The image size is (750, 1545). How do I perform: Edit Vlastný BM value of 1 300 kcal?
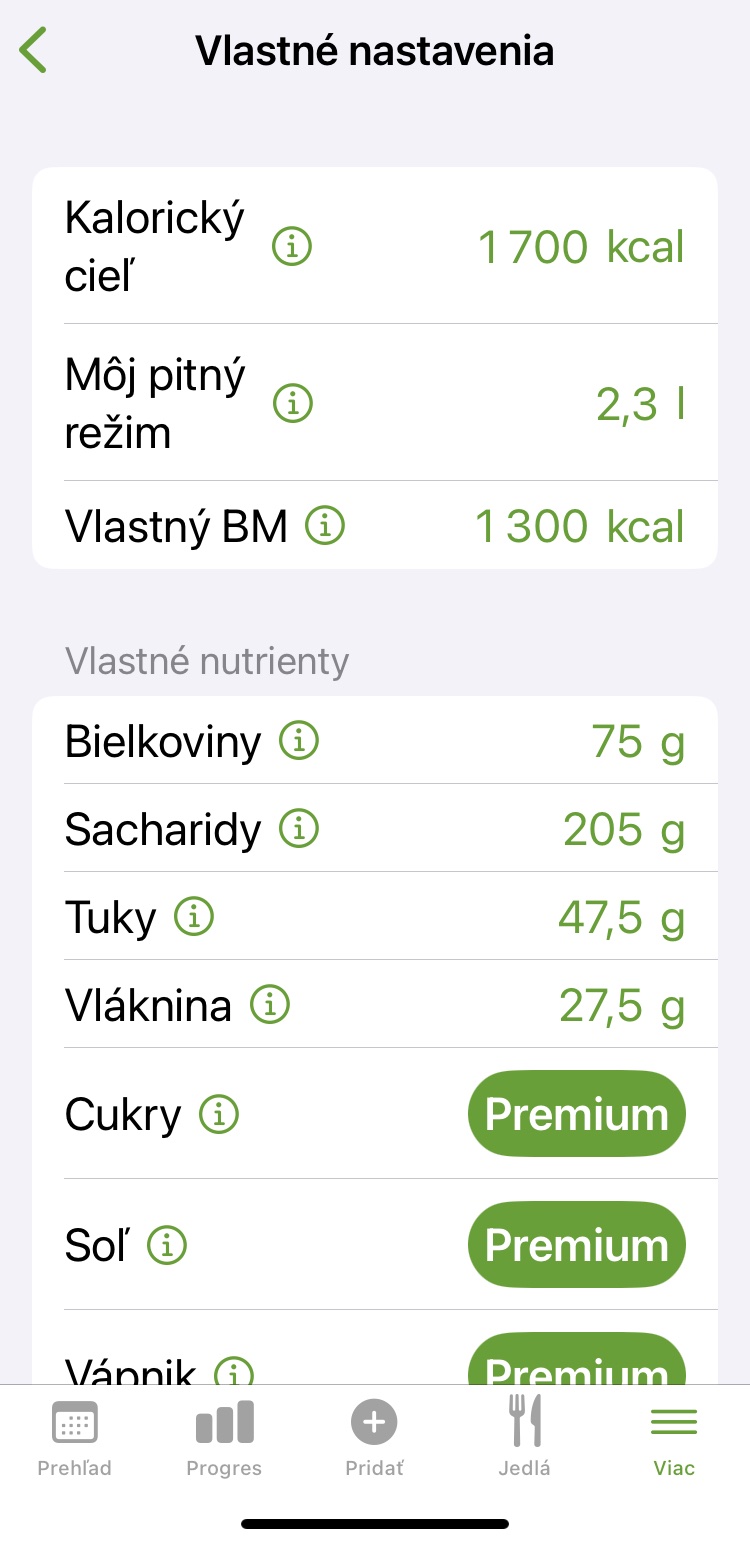pos(580,527)
